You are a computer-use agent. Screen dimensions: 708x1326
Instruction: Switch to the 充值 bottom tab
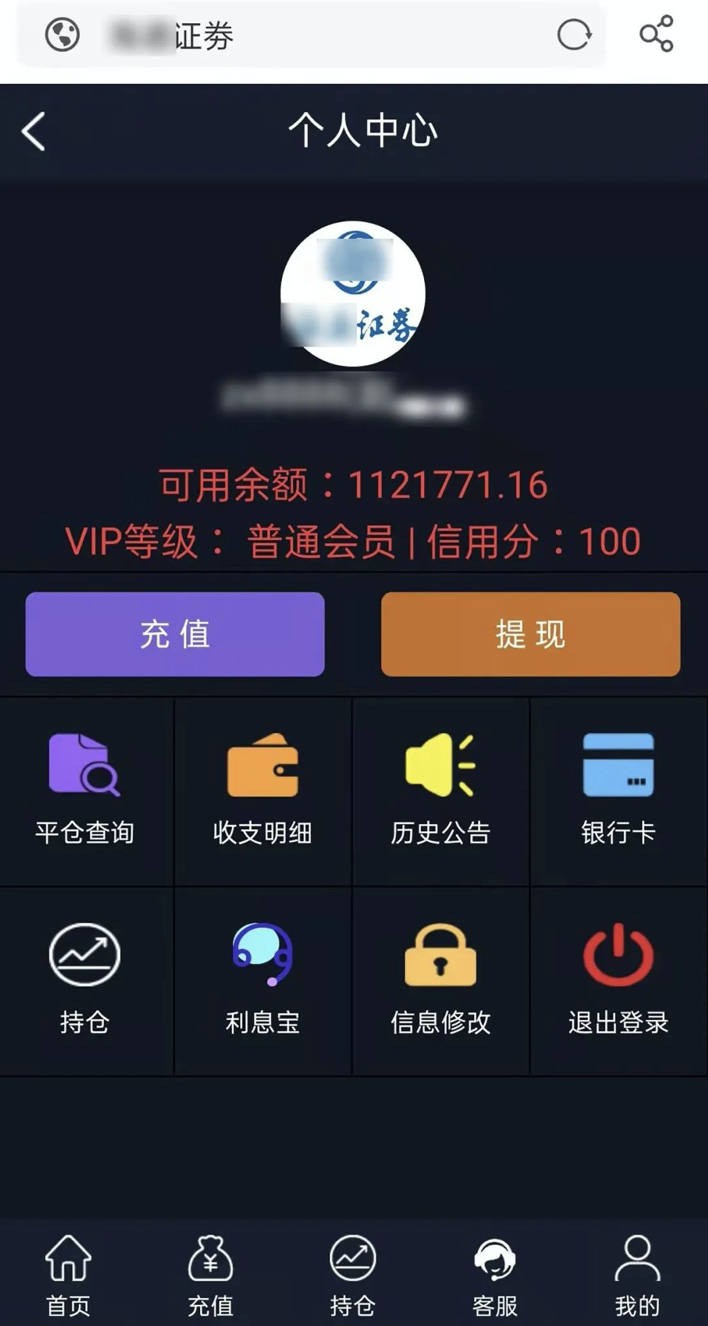(210, 1274)
